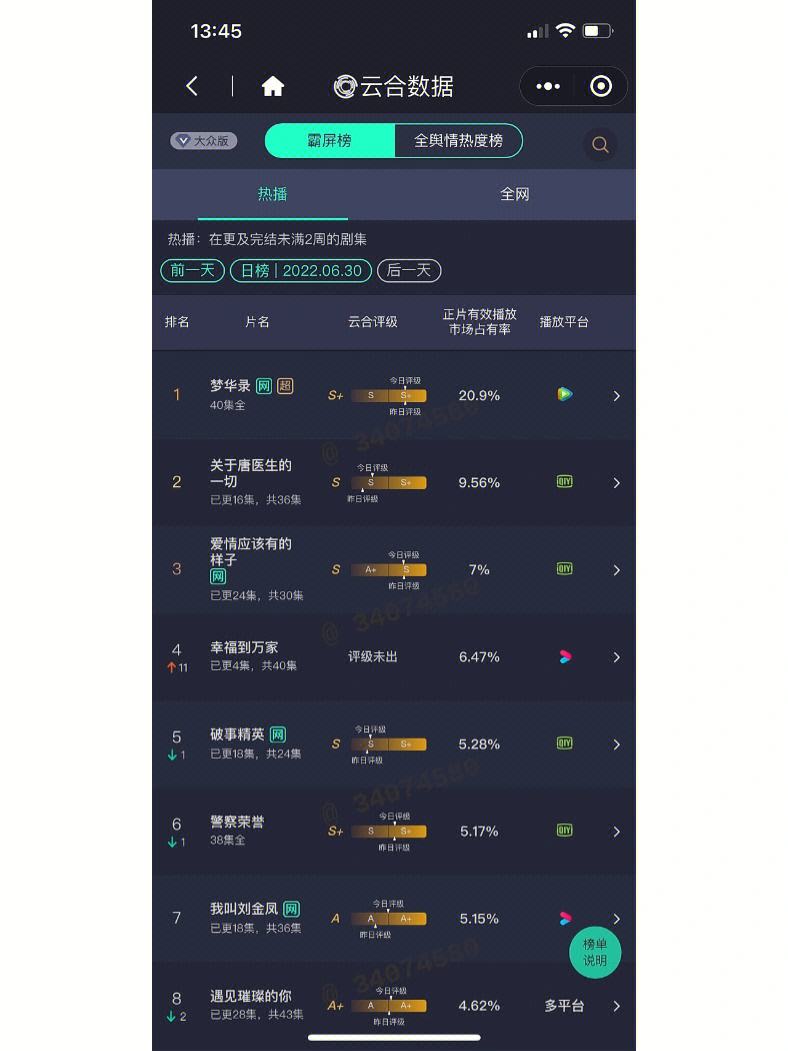Go to 前一天 ranking
The width and height of the screenshot is (788, 1051).
[192, 270]
